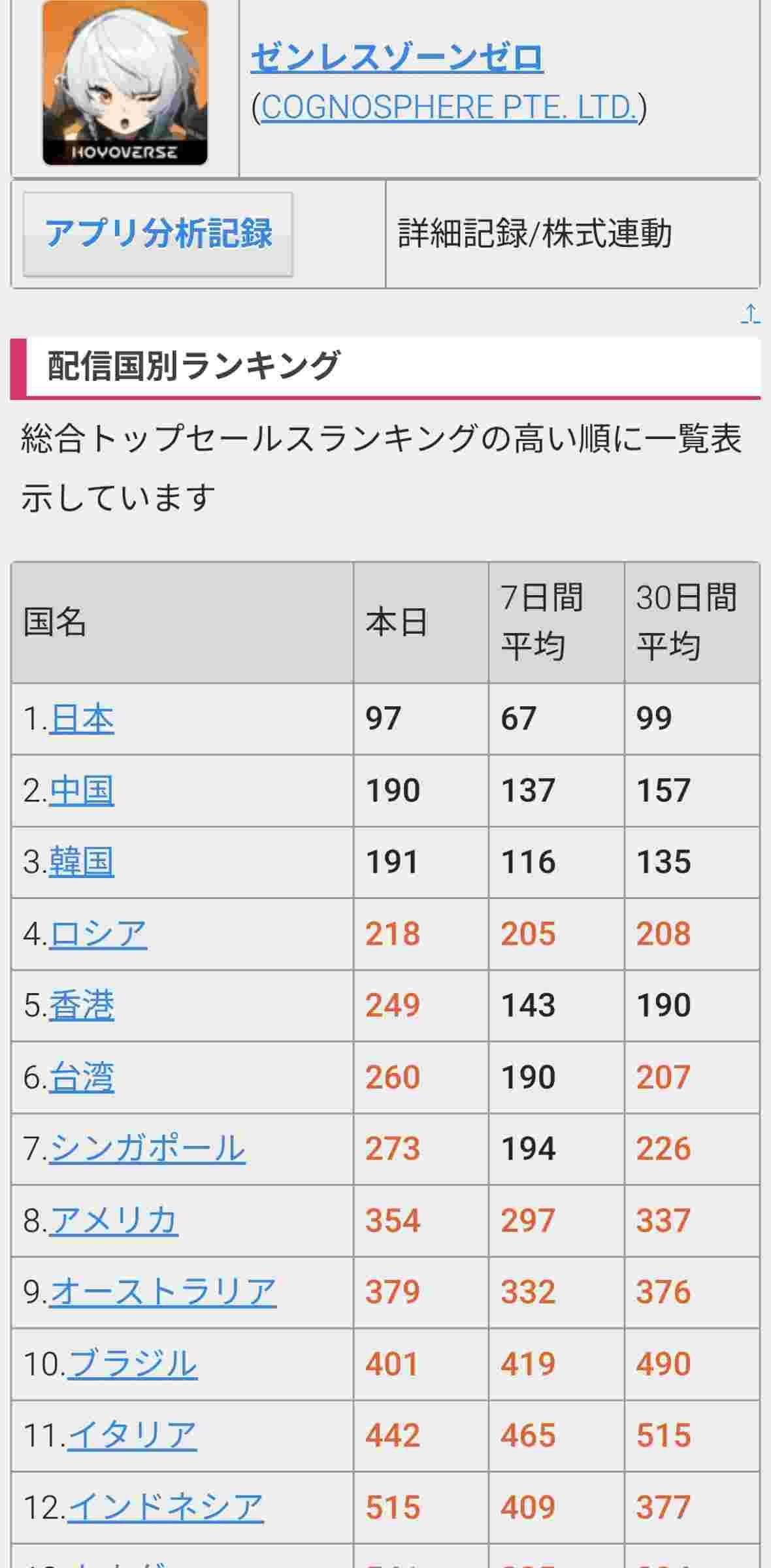771x1568 pixels.
Task: Select the イタリア link
Action: [132, 1435]
